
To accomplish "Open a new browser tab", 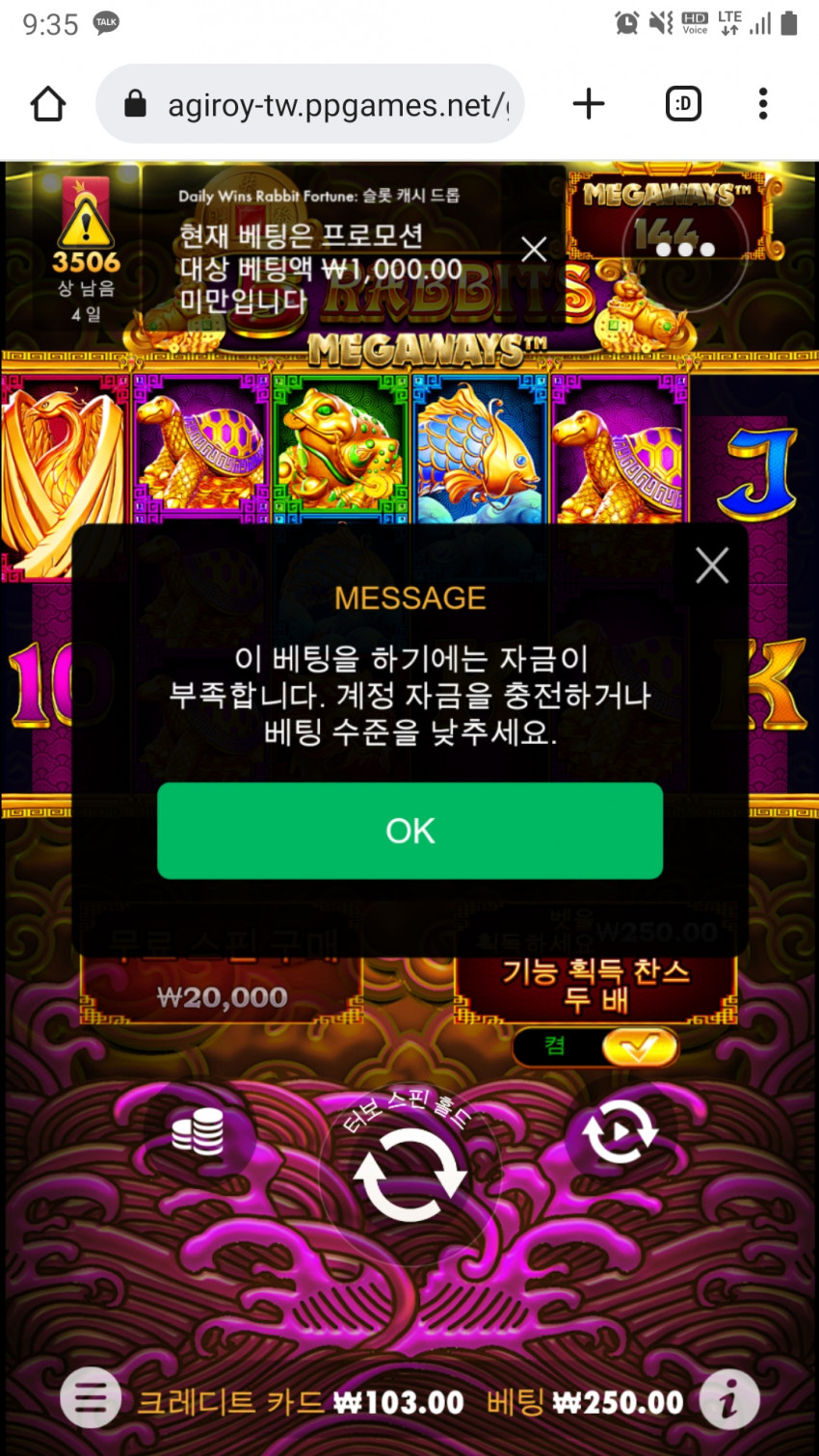I will [588, 104].
